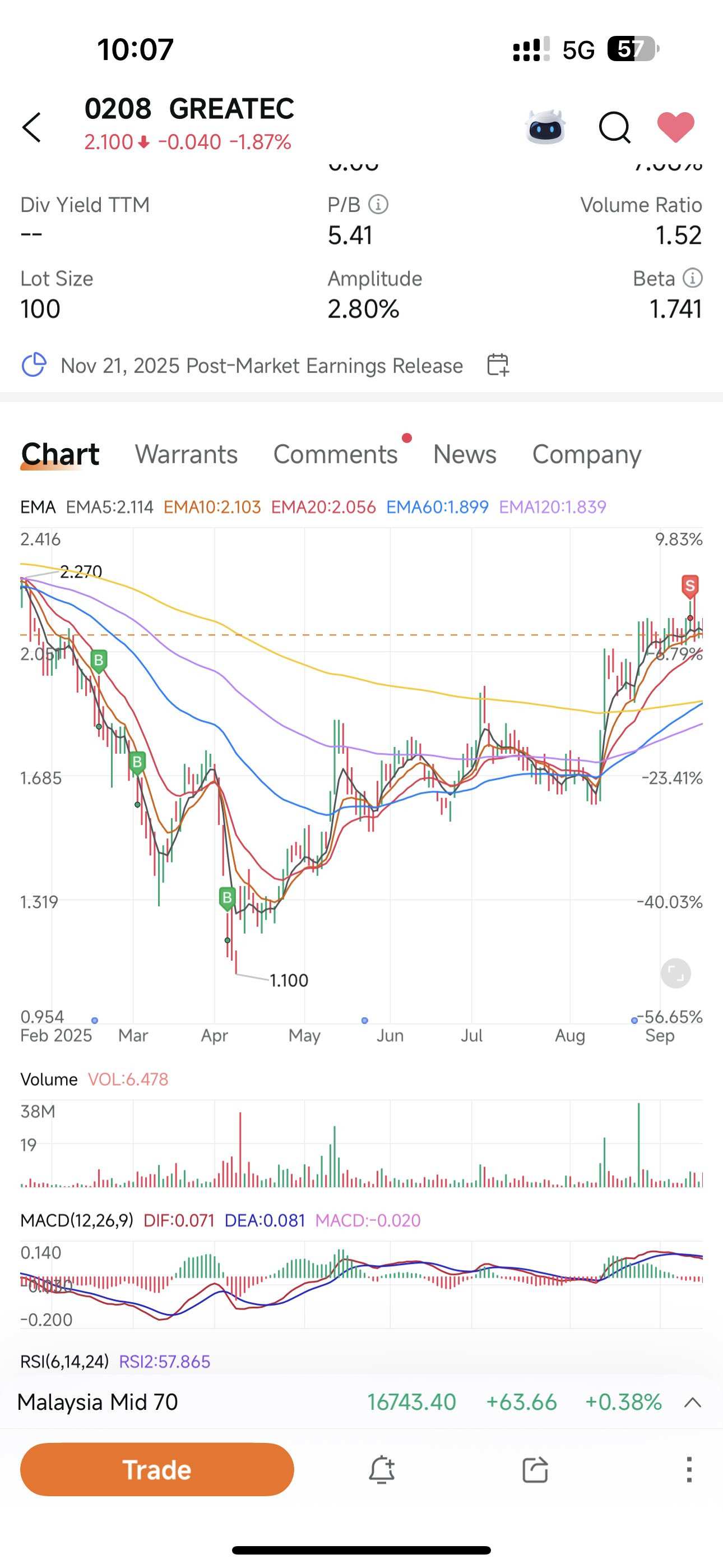Switch to the Warrants tab
The width and height of the screenshot is (723, 1568).
[186, 454]
